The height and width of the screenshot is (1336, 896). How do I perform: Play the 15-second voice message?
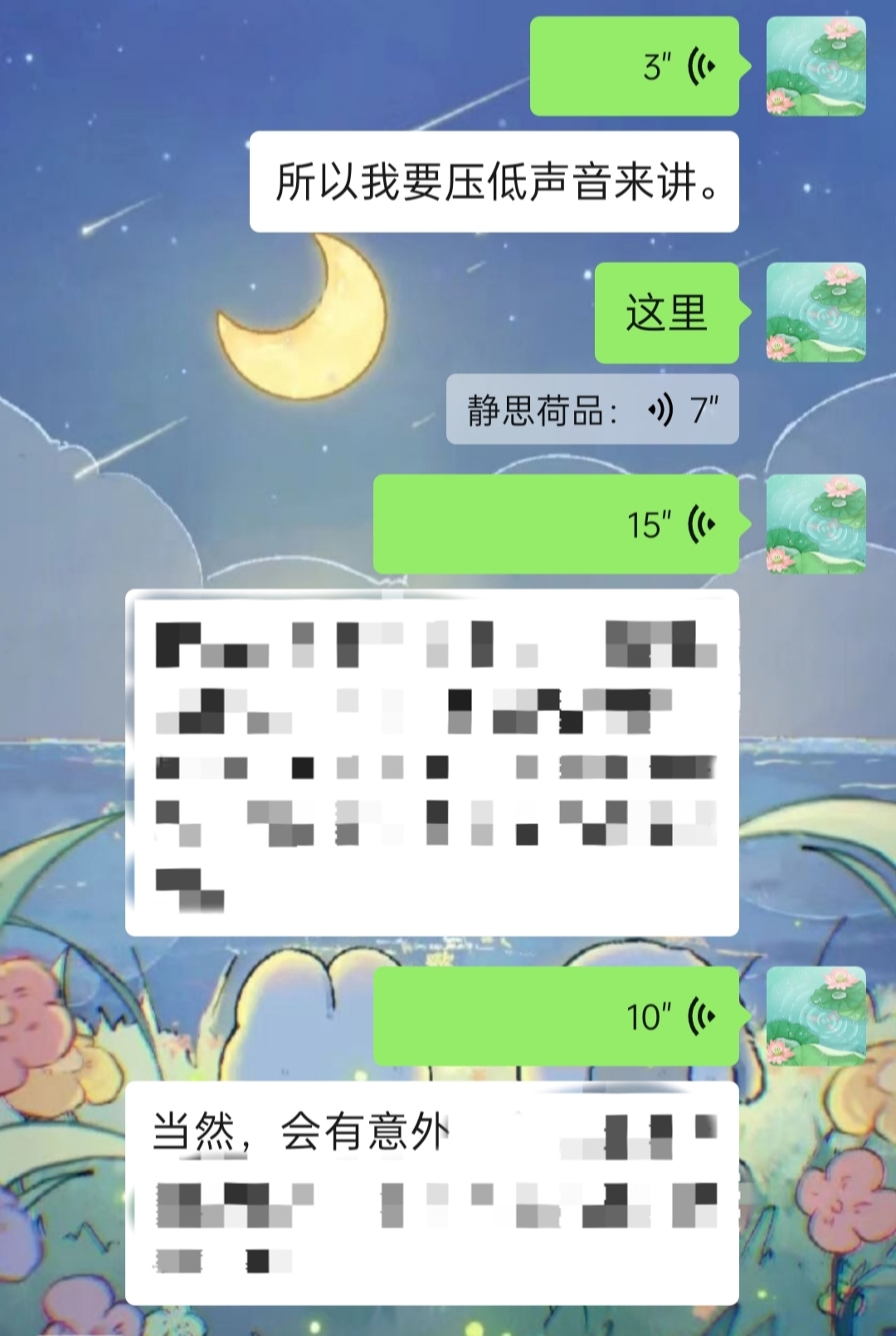(556, 524)
